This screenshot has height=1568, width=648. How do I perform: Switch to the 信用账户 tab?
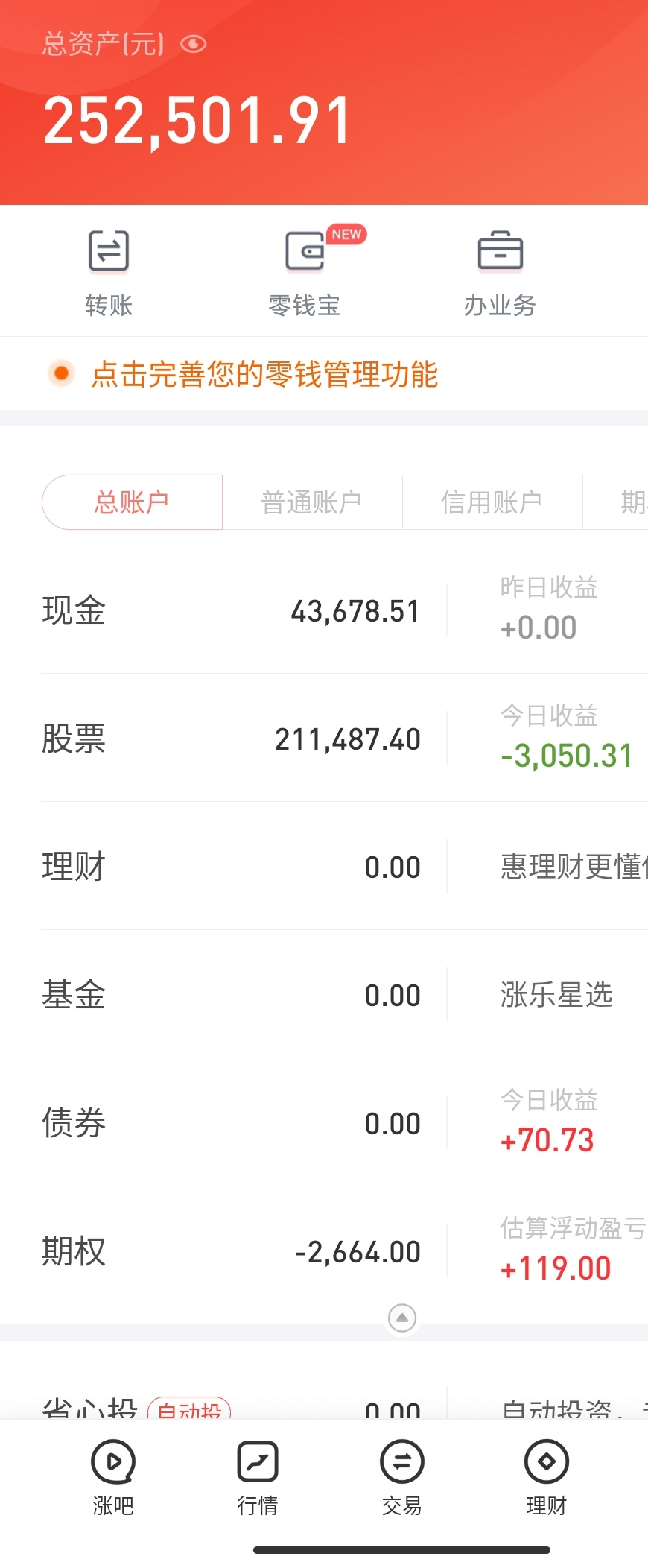click(492, 502)
